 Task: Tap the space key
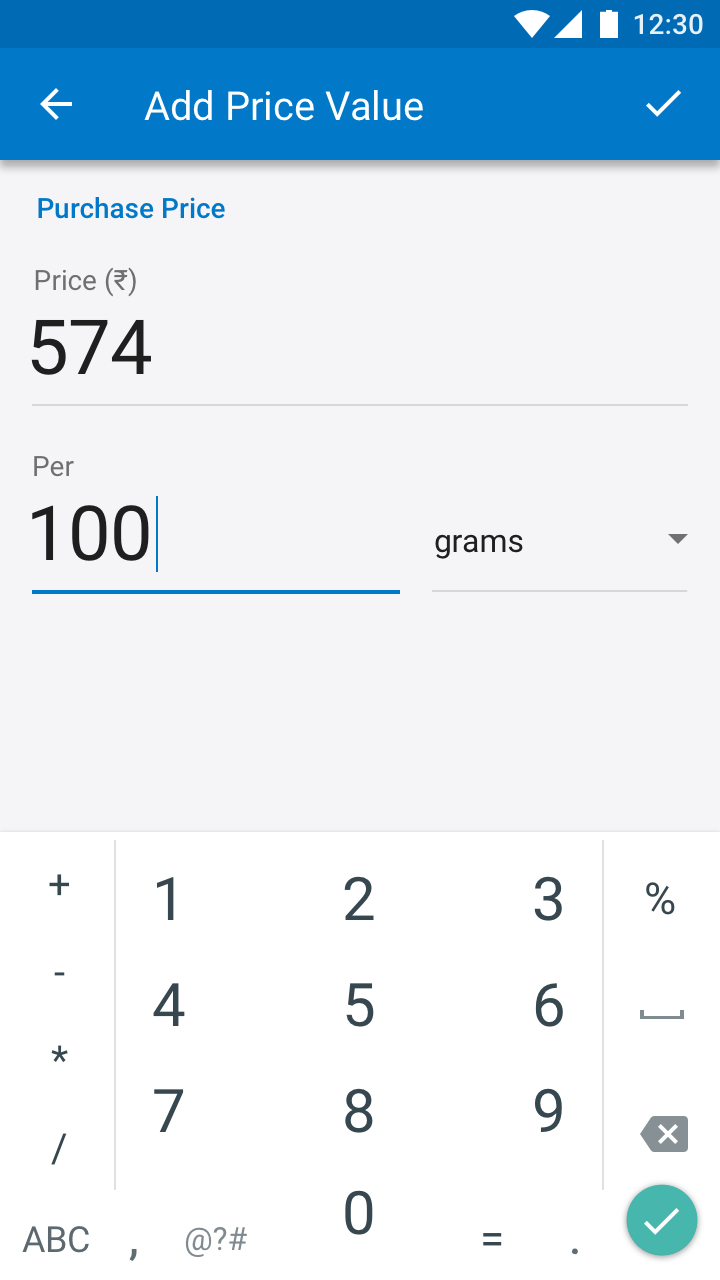coord(661,1015)
